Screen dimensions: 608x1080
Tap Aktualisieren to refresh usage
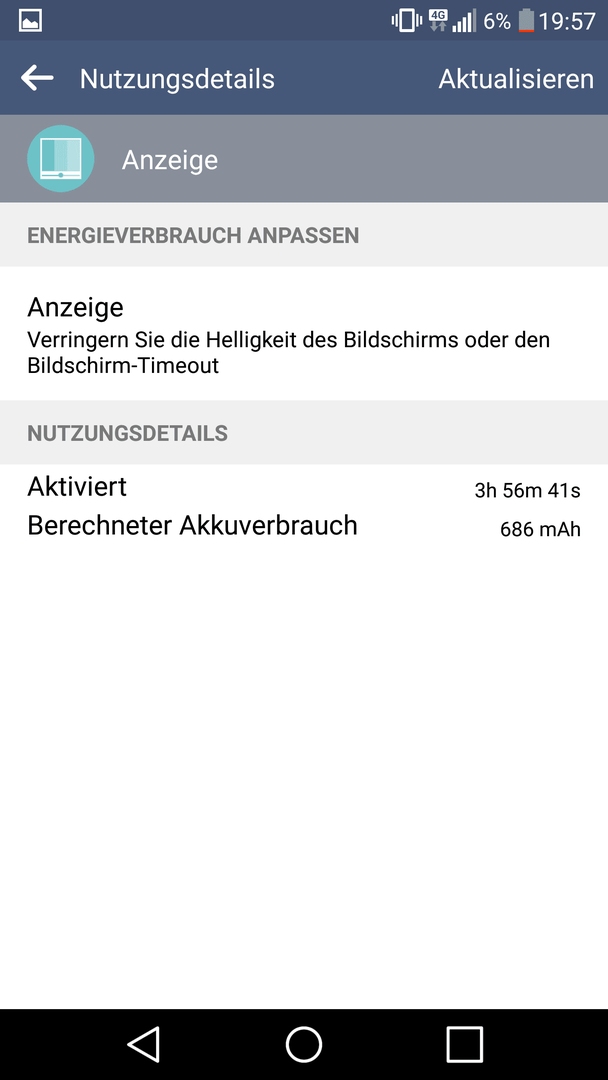[516, 79]
